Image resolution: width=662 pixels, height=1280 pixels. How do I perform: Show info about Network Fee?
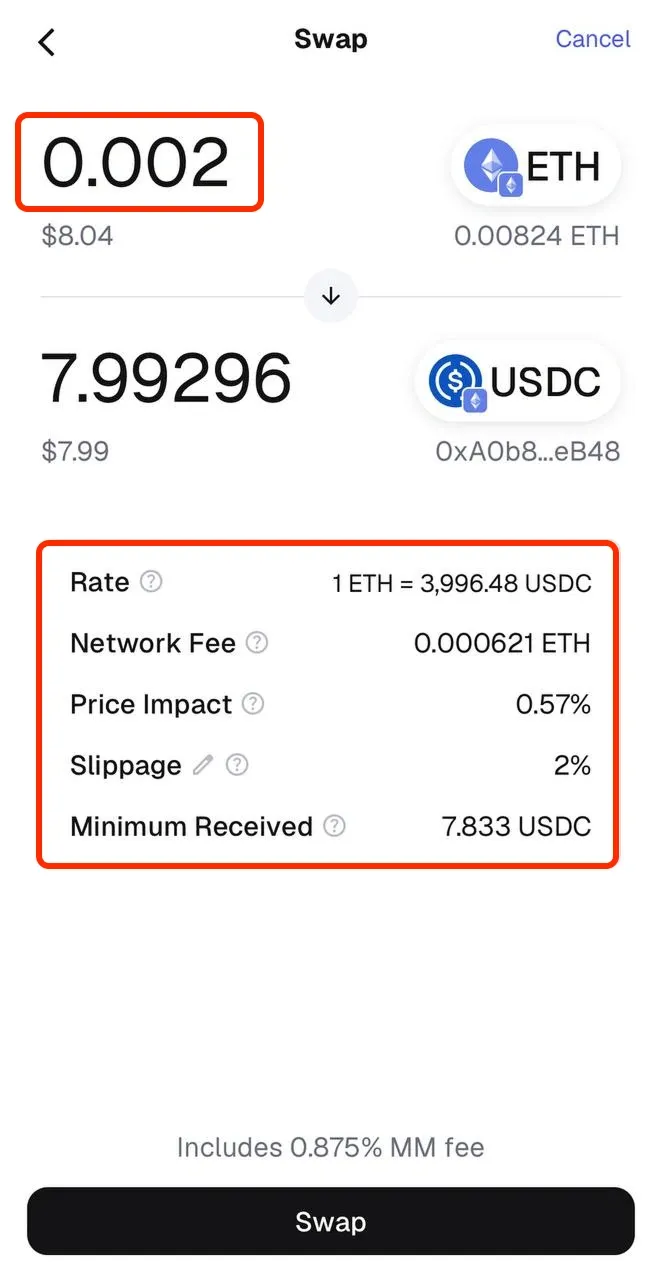click(x=257, y=643)
